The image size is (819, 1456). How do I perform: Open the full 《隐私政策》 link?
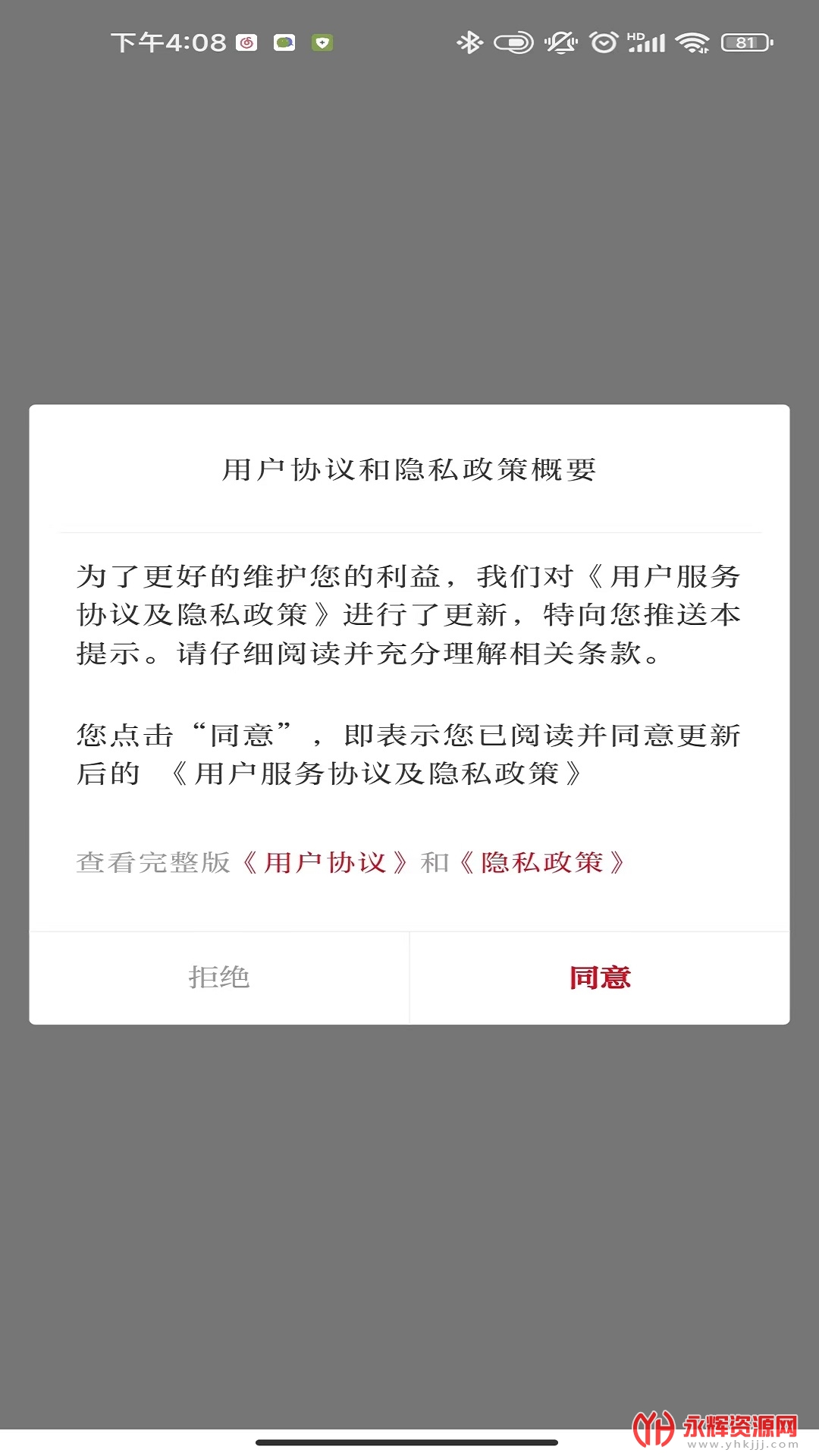click(x=542, y=863)
